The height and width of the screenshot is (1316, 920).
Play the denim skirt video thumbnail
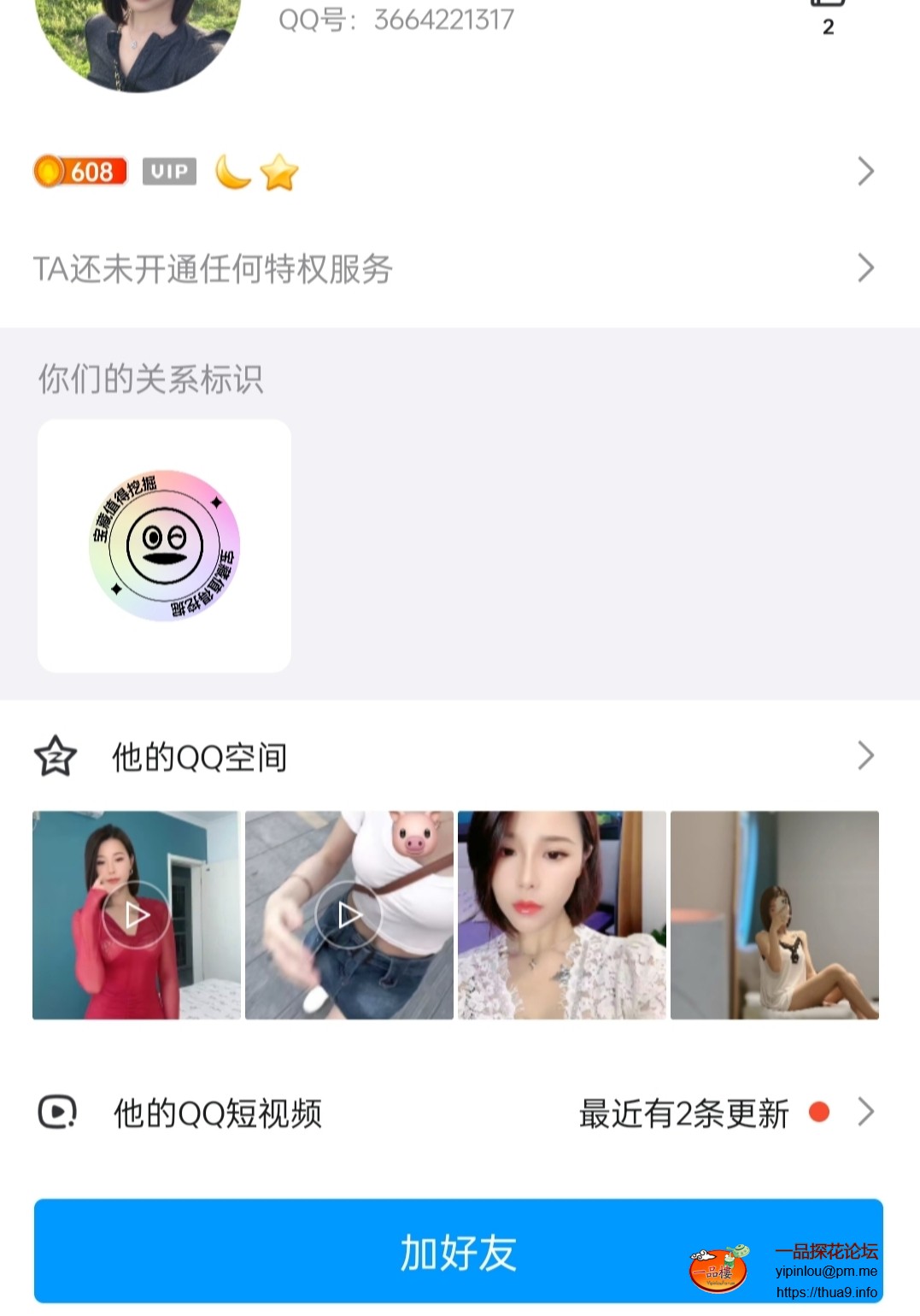(x=349, y=915)
